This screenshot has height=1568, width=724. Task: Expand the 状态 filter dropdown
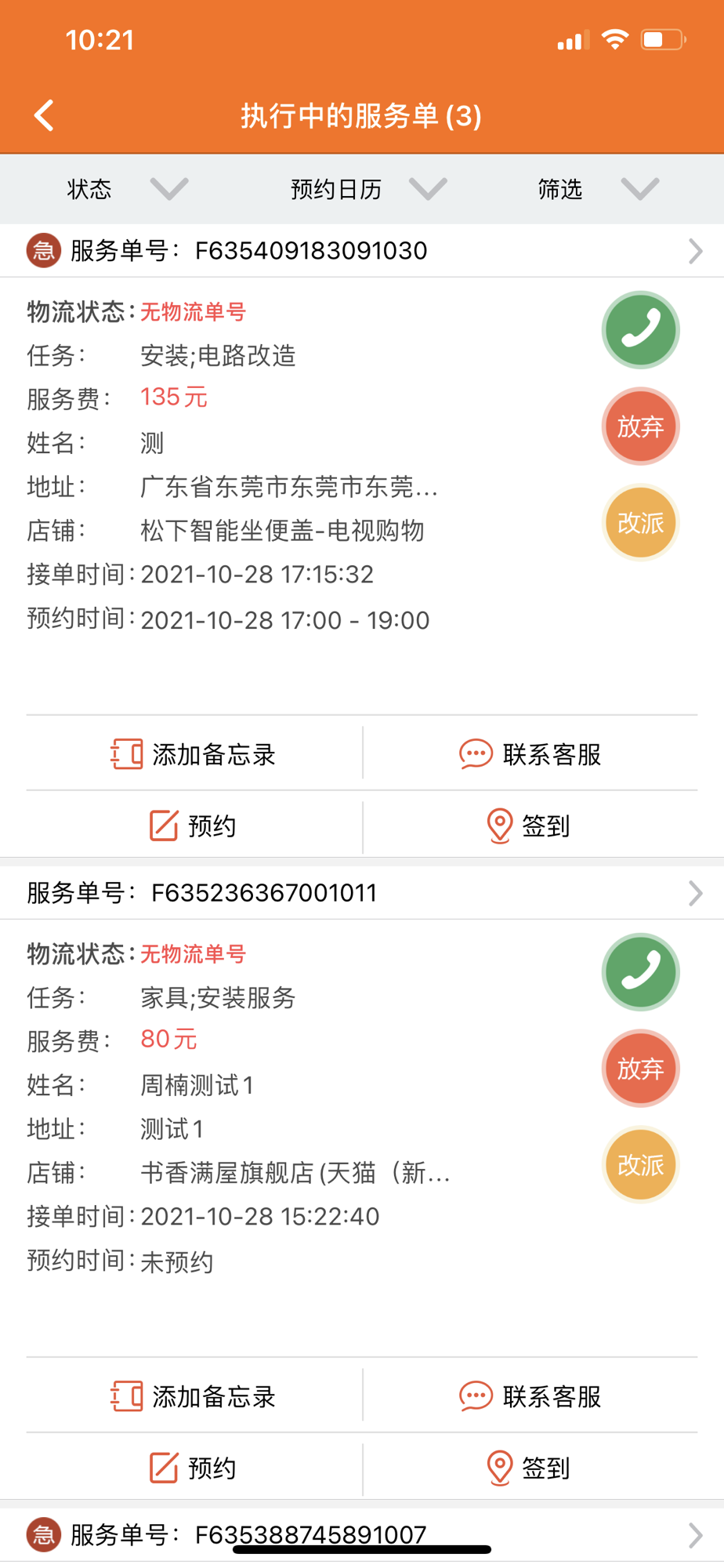point(127,189)
